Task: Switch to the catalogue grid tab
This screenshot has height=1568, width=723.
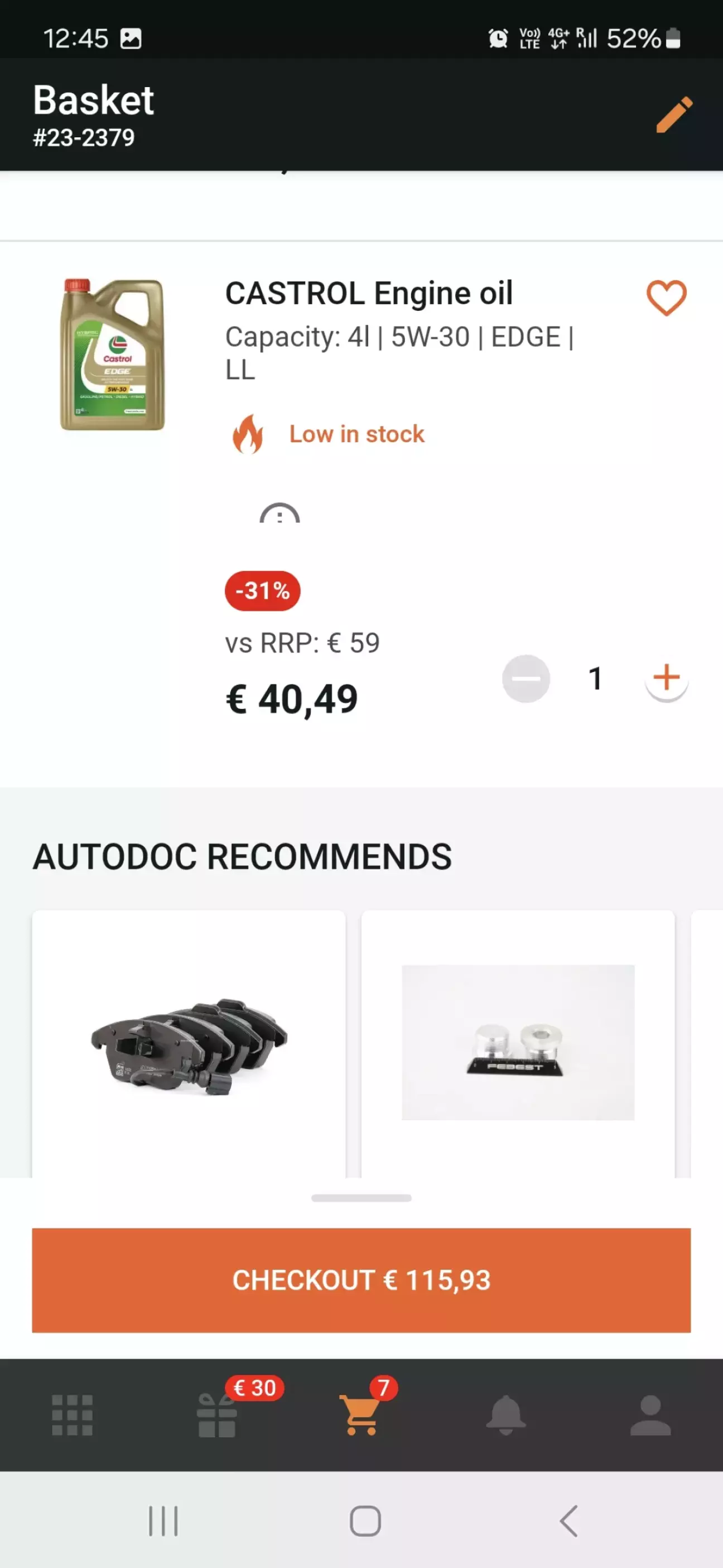Action: click(72, 1414)
